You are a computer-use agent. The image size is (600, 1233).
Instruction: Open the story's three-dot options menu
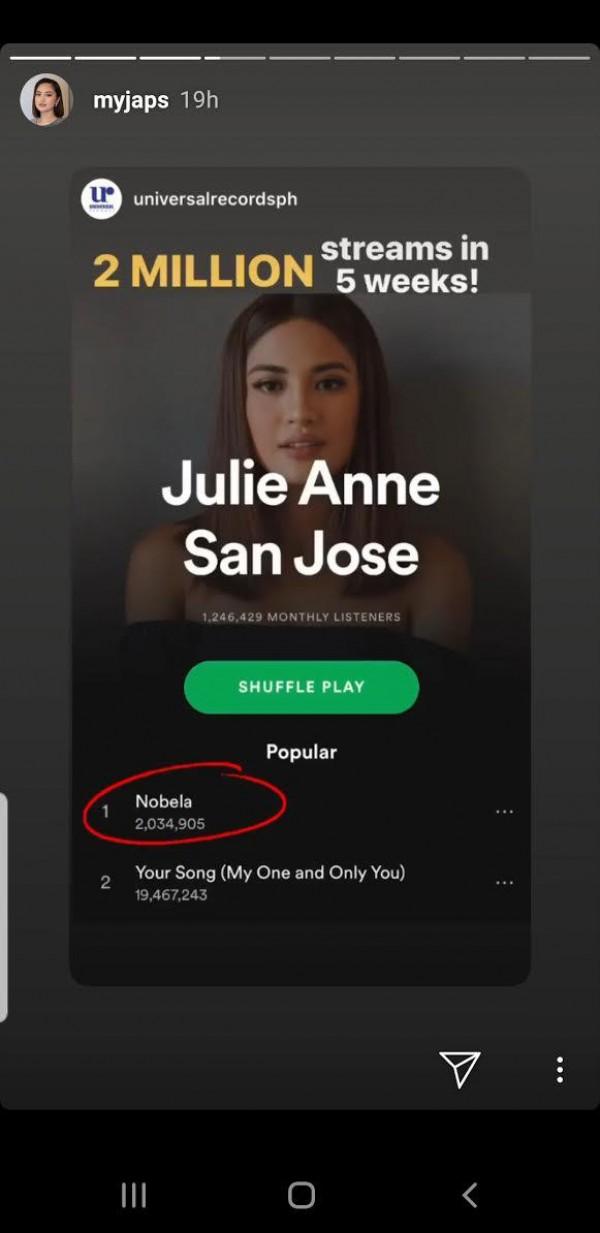(x=560, y=1069)
